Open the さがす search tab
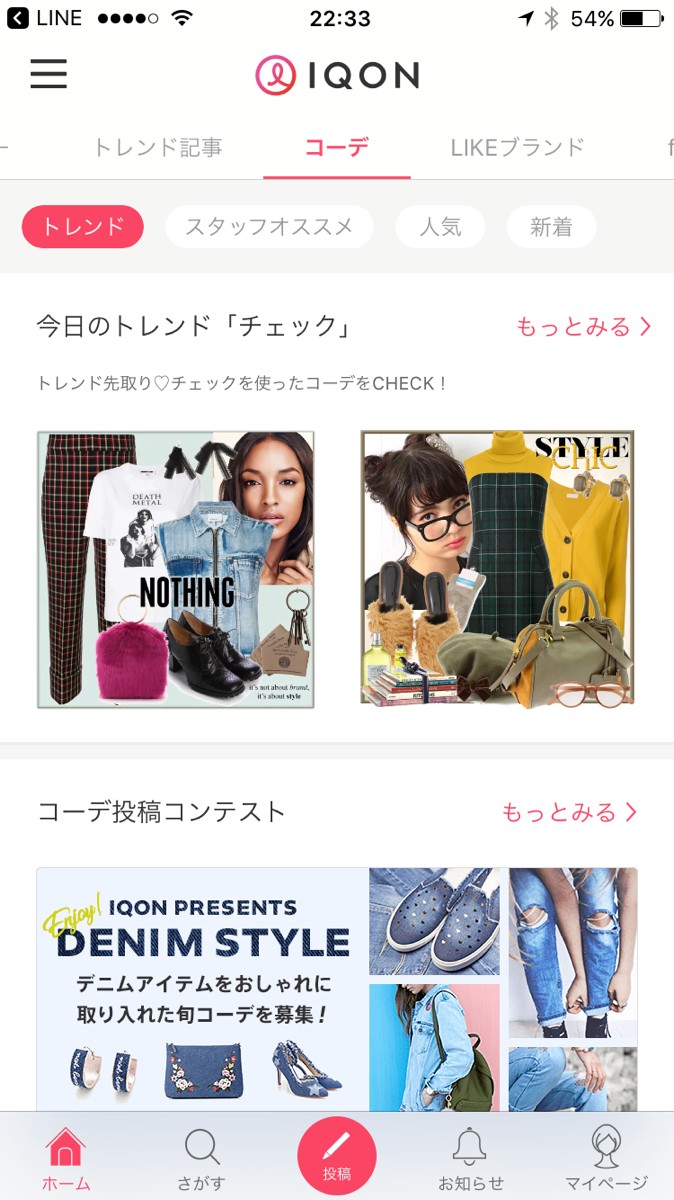This screenshot has height=1200, width=674. point(201,1158)
